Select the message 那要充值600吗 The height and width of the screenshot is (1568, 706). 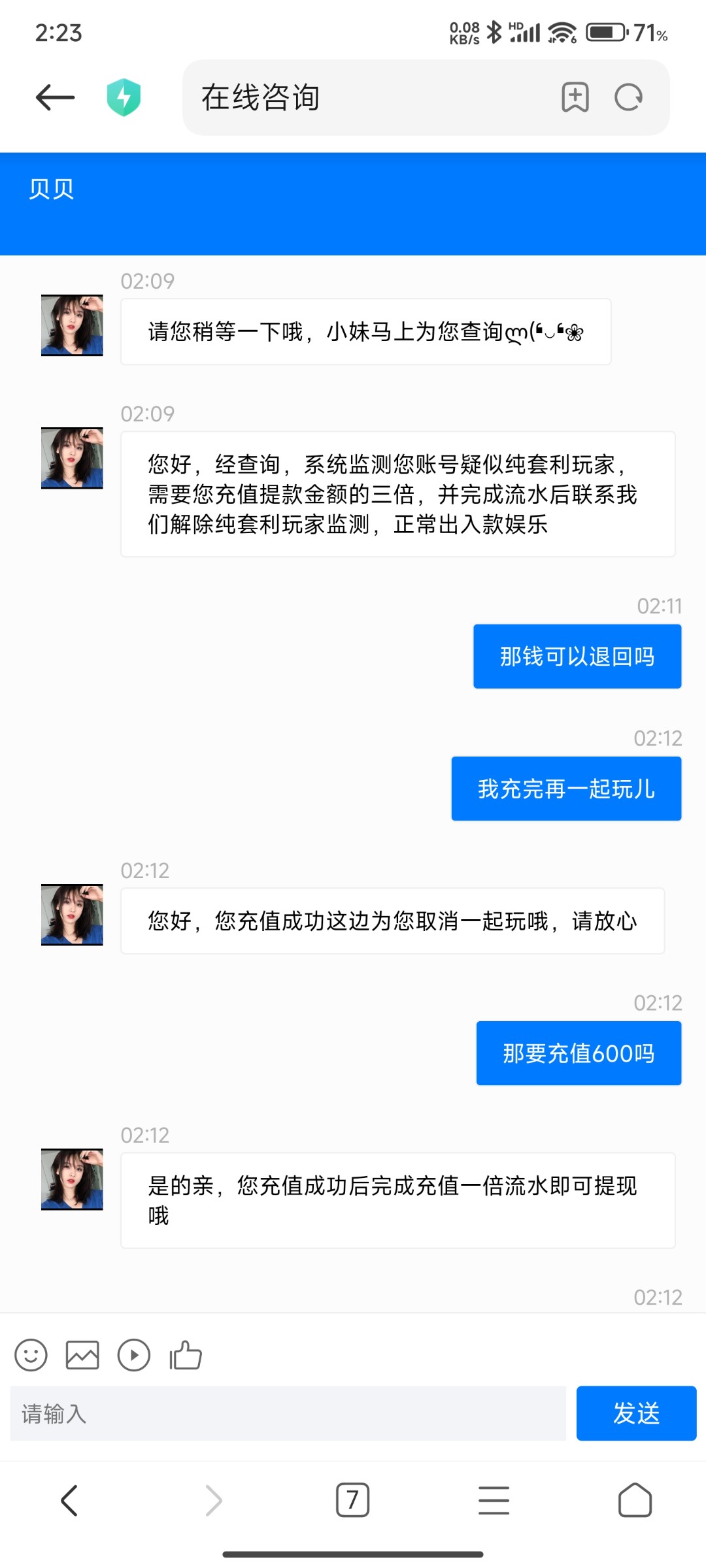[x=578, y=1053]
